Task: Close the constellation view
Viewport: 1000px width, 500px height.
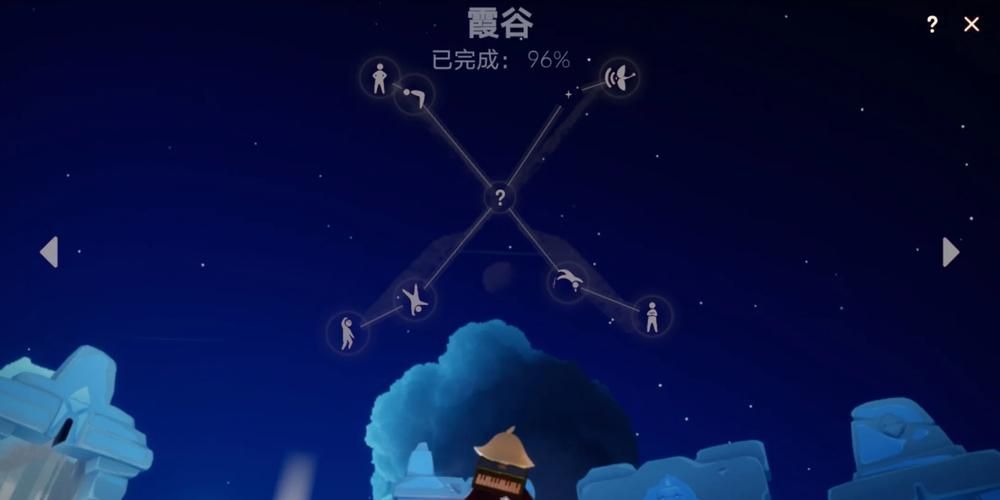Action: 971,25
